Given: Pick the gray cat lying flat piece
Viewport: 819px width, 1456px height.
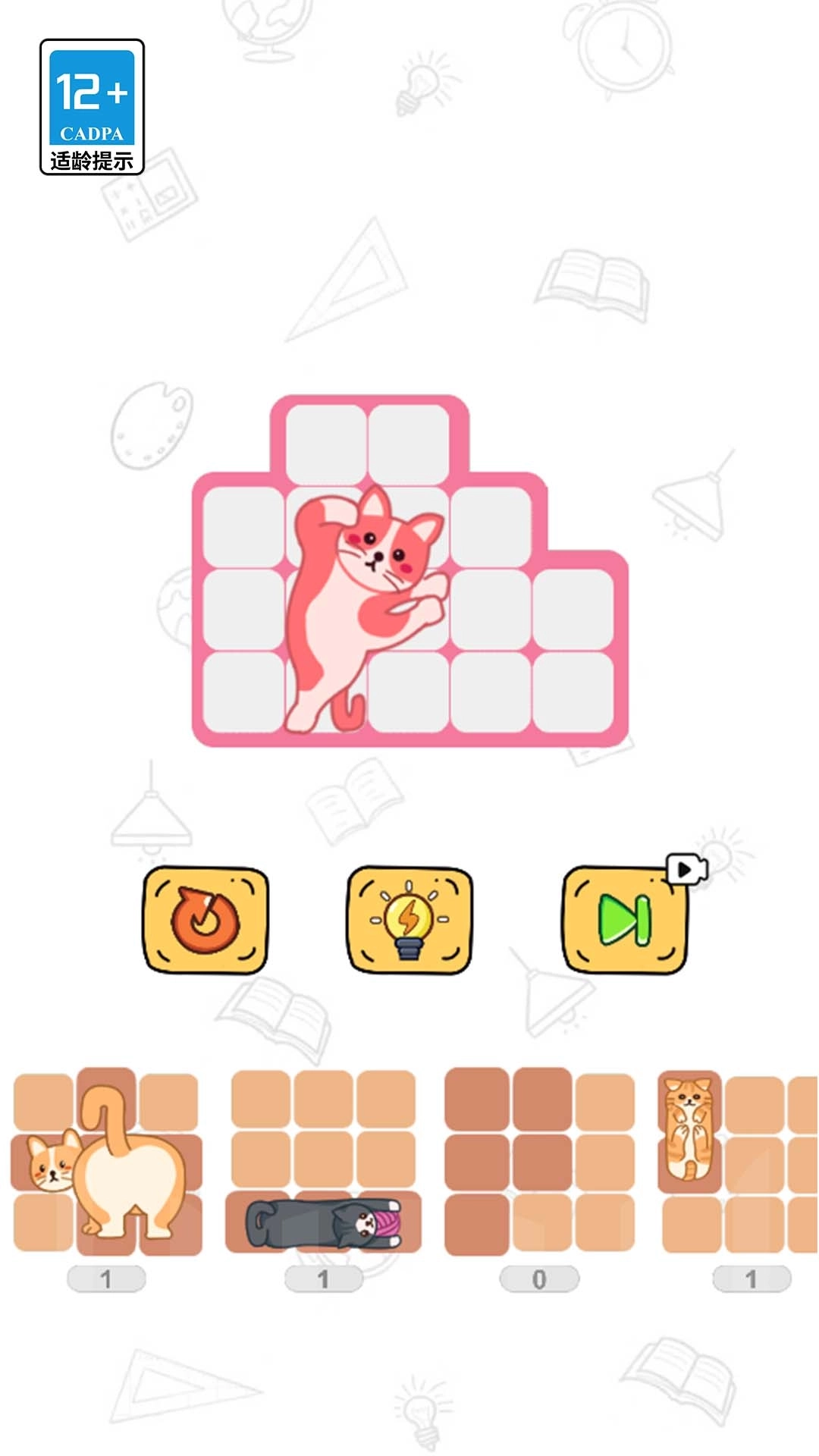Looking at the screenshot, I should coord(323,1222).
